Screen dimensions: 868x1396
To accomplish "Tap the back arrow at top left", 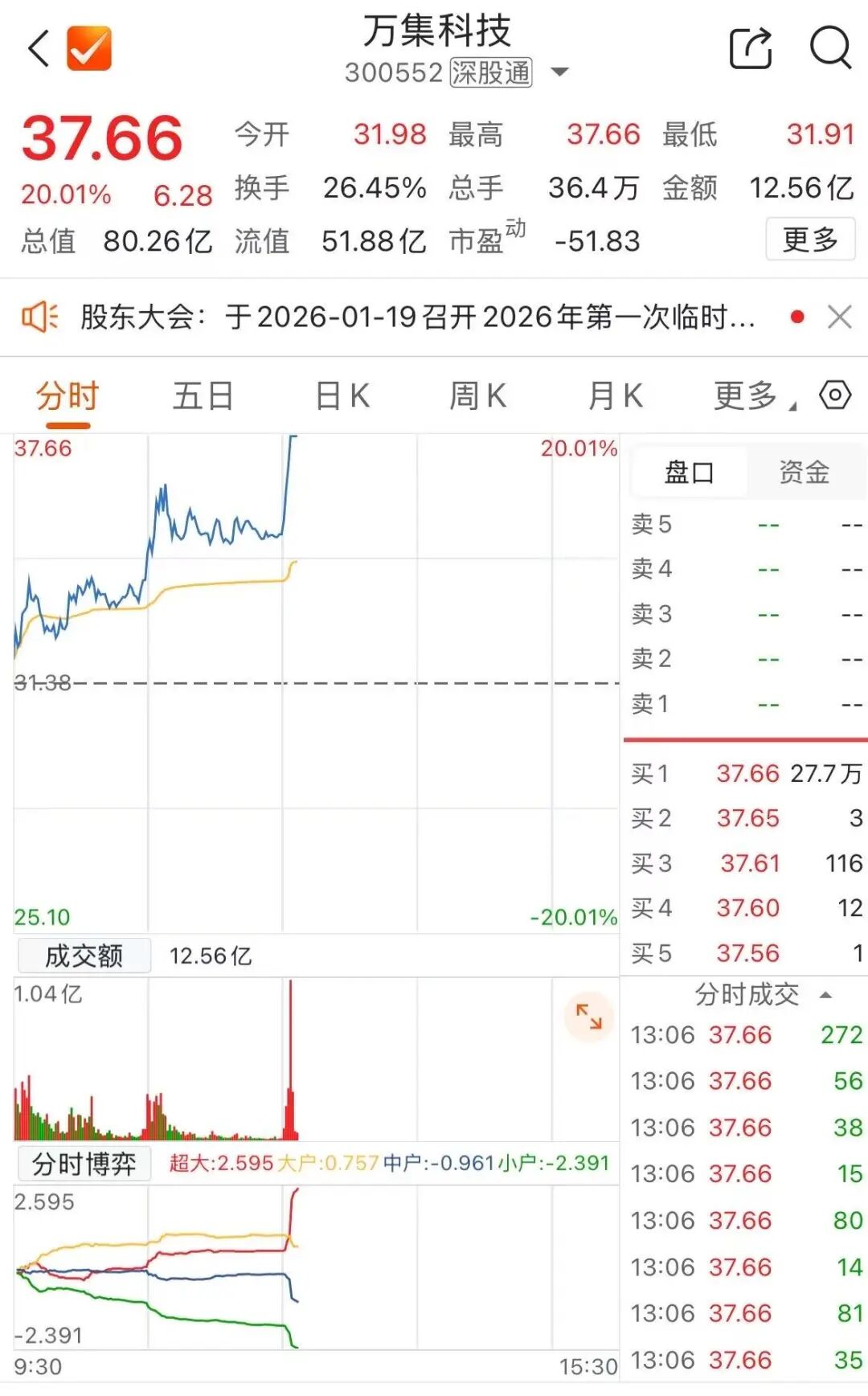I will point(38,47).
